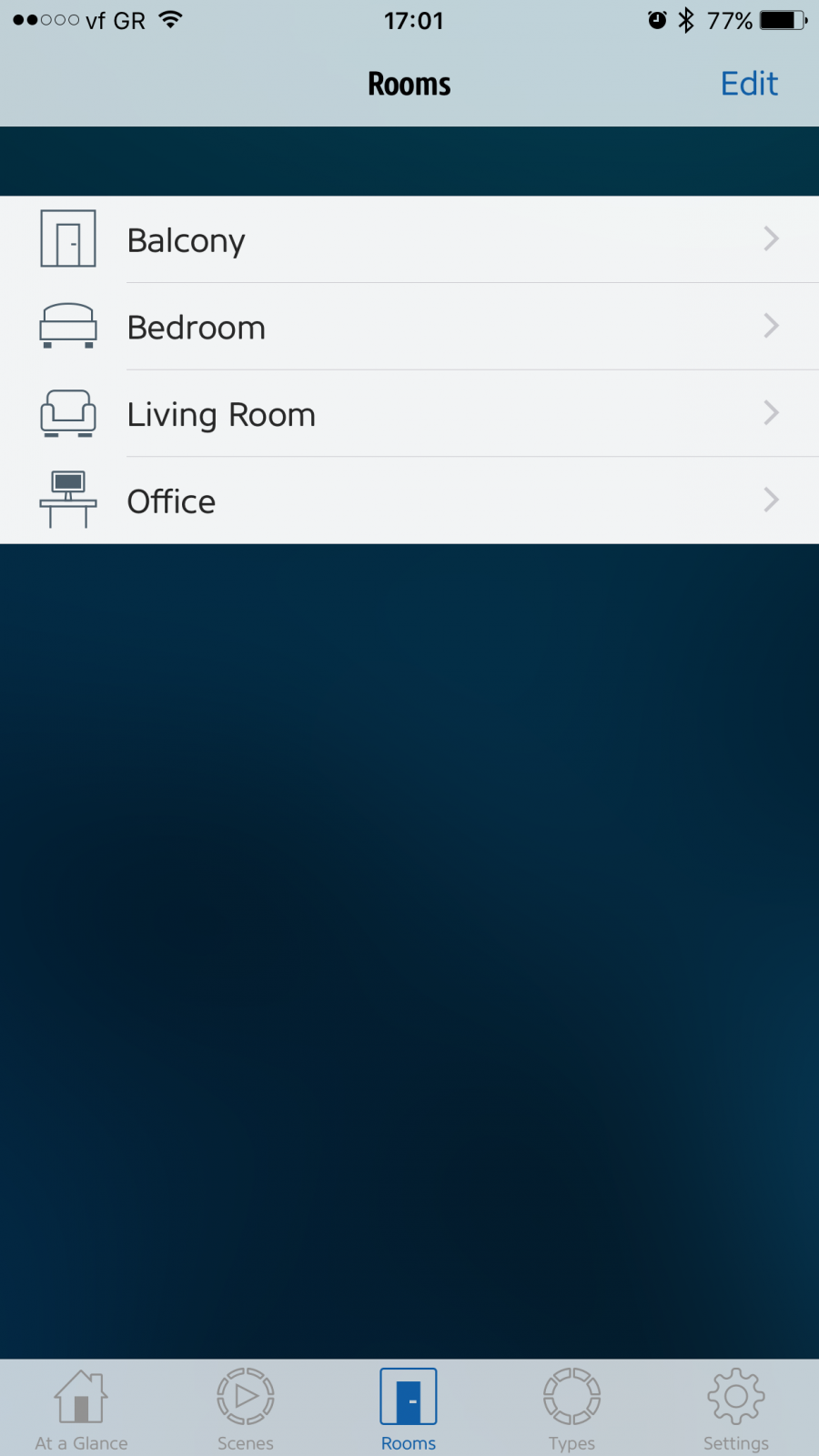Go to the Scenes tab
Image resolution: width=819 pixels, height=1456 pixels.
click(246, 1409)
